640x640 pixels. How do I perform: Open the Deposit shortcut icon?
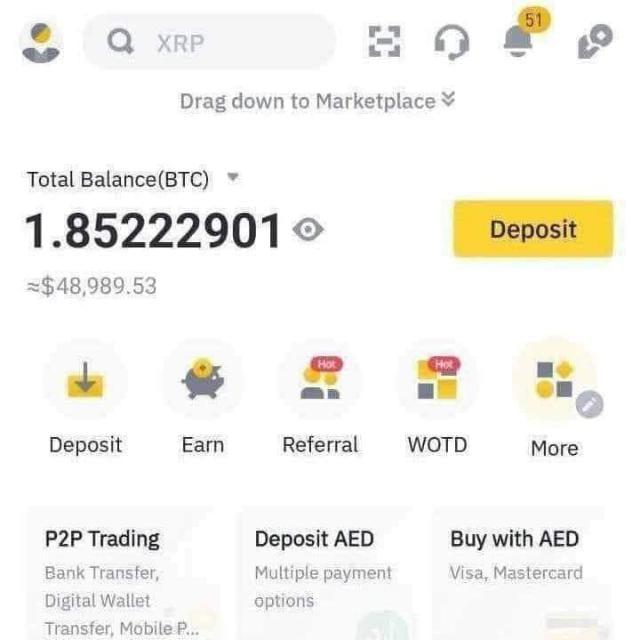86,381
